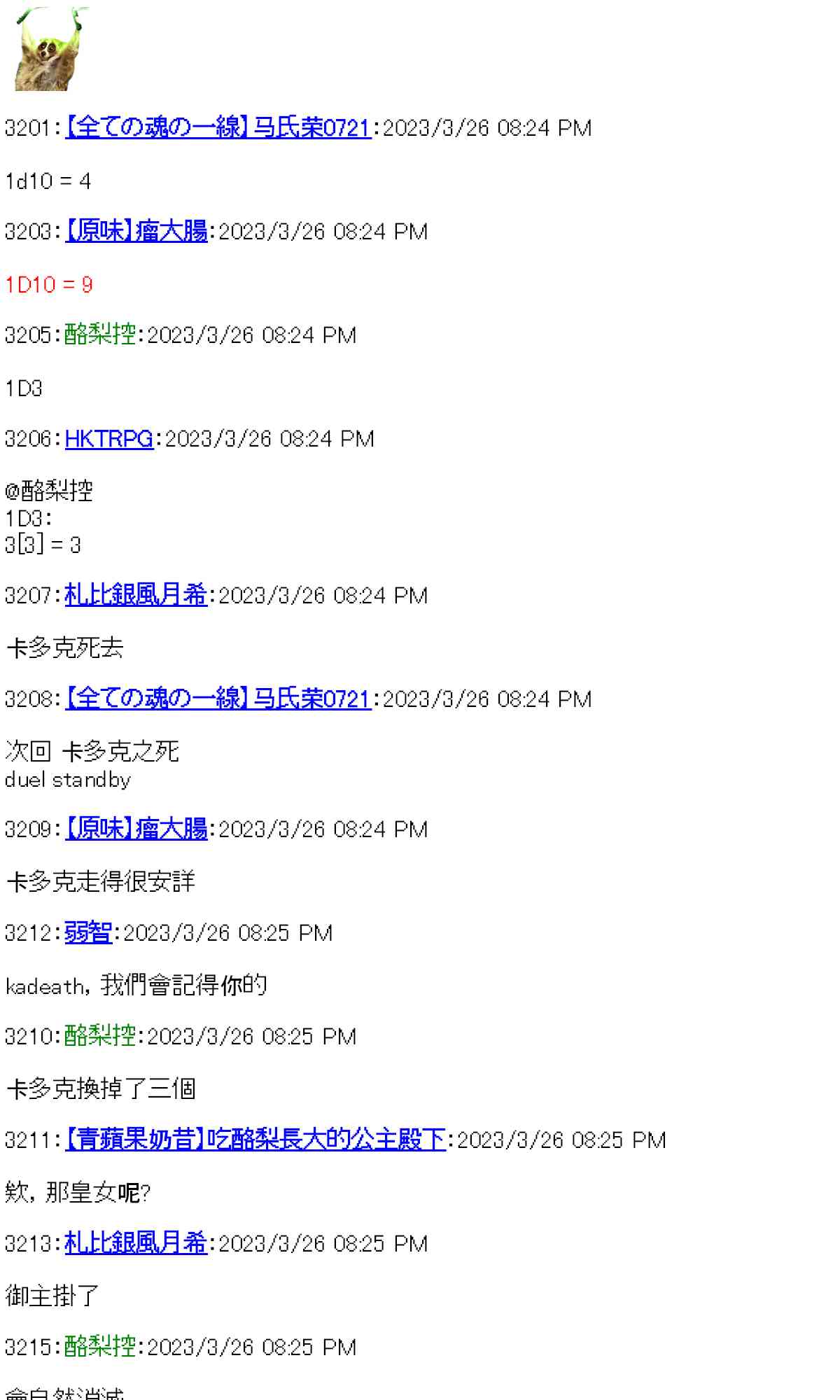The height and width of the screenshot is (1400, 840).
Task: Open the 弱智 username link
Action: (x=88, y=933)
